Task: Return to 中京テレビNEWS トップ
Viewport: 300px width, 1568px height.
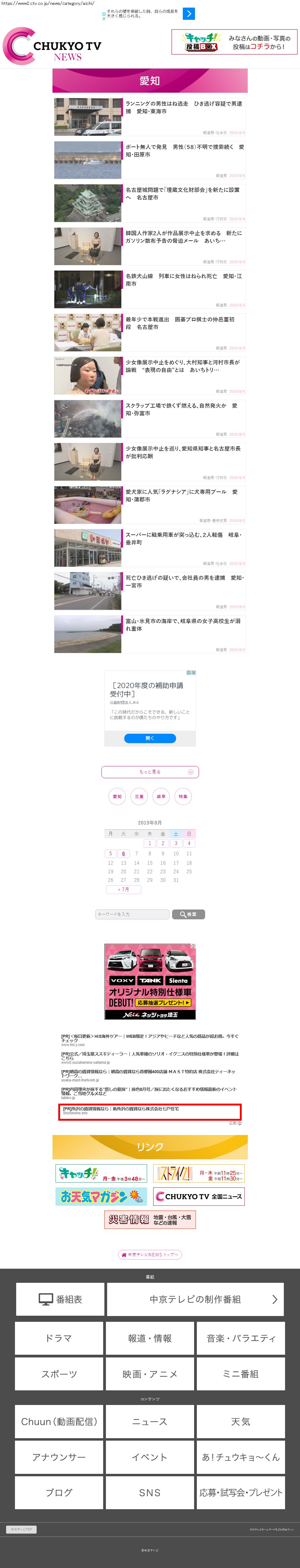Action: click(150, 1254)
